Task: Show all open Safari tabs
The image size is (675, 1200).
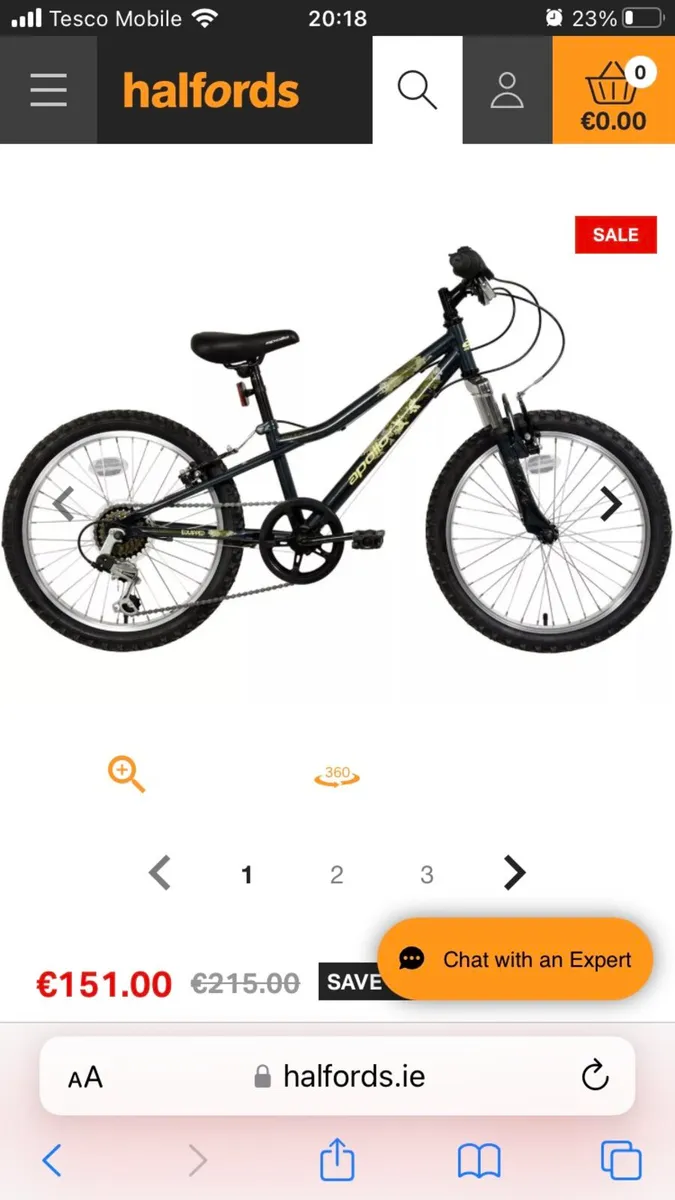Action: (x=620, y=1161)
